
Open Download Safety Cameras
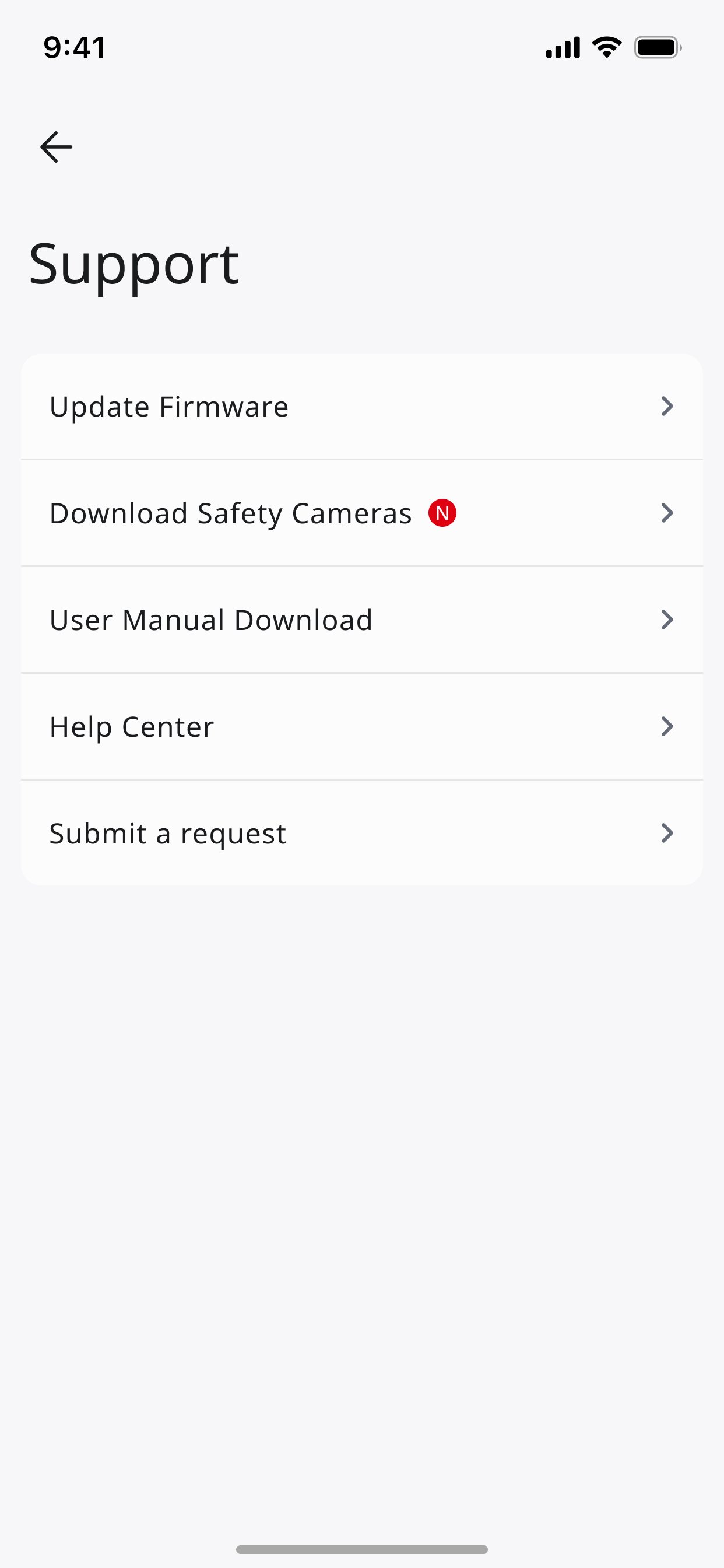tap(361, 513)
